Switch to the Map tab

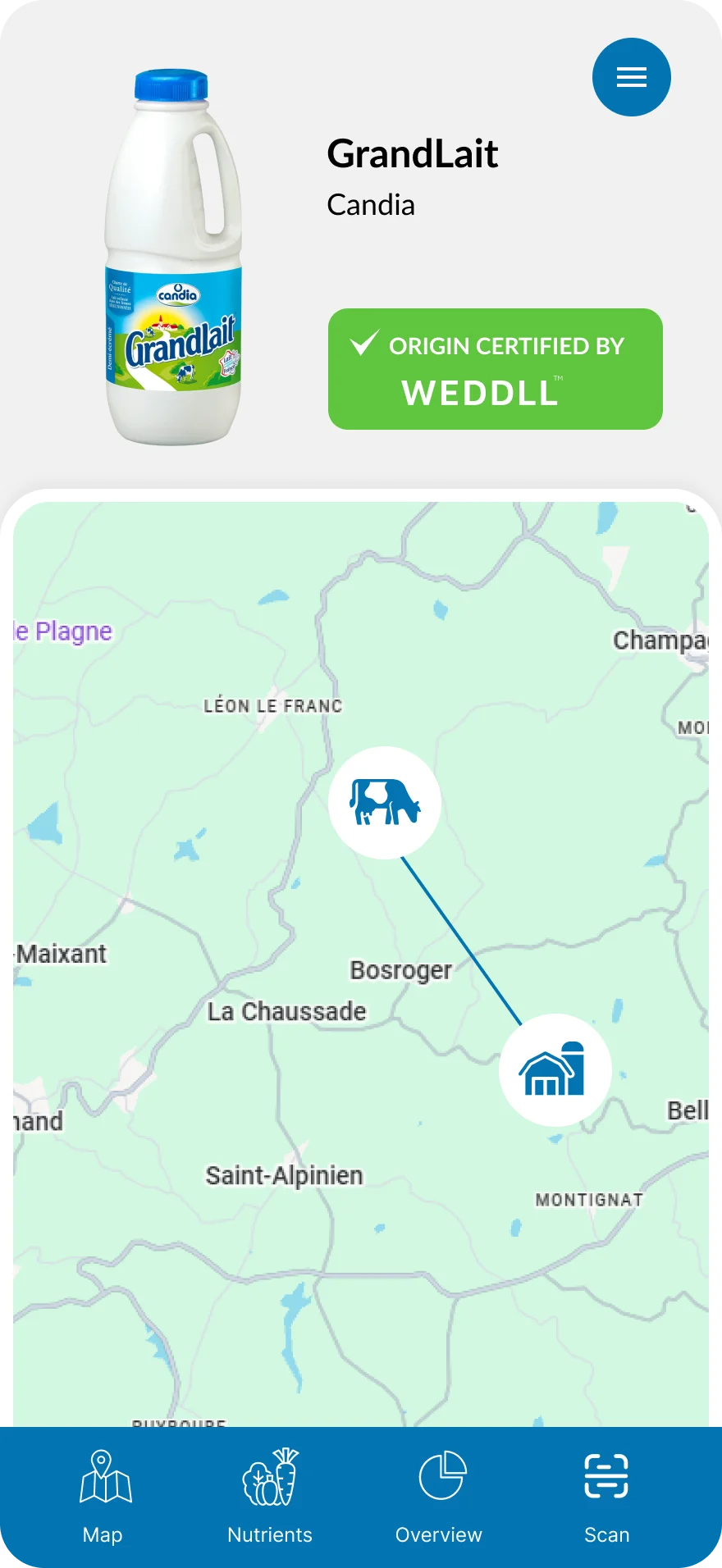click(103, 1496)
